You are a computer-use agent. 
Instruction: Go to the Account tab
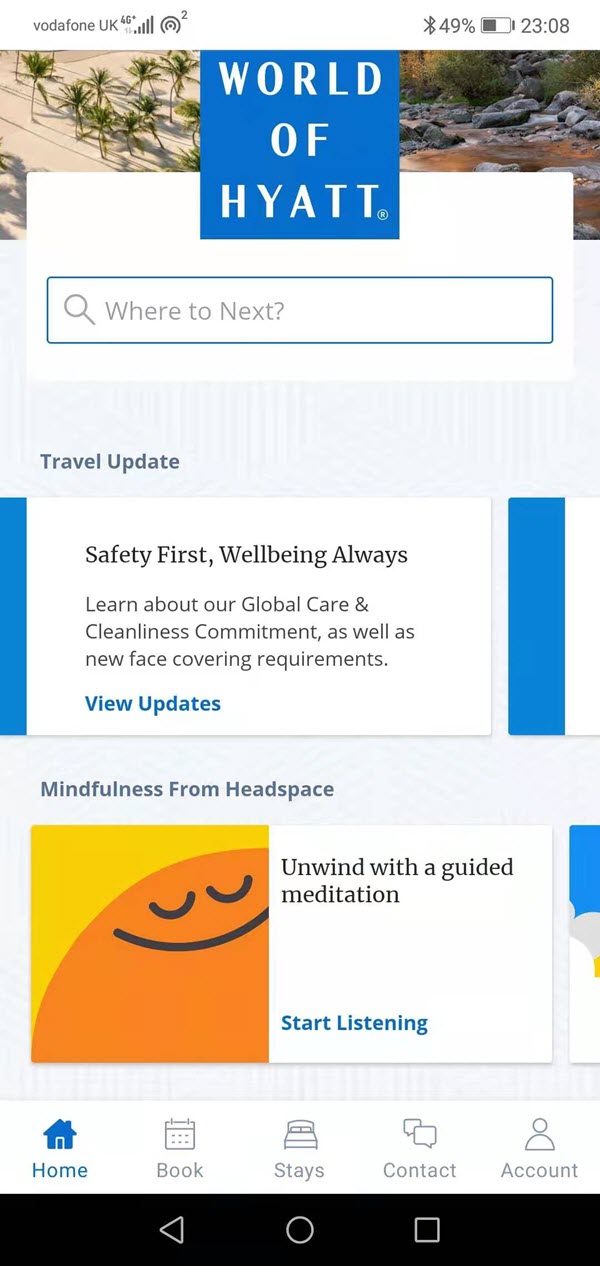tap(540, 1150)
